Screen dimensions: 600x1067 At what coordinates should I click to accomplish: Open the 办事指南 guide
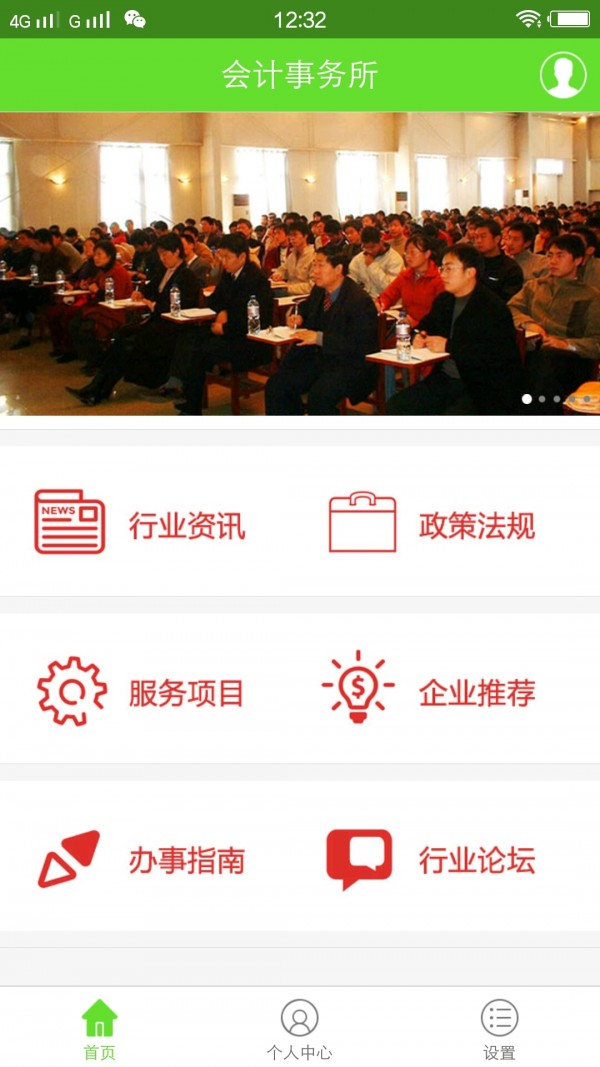pyautogui.click(x=140, y=859)
